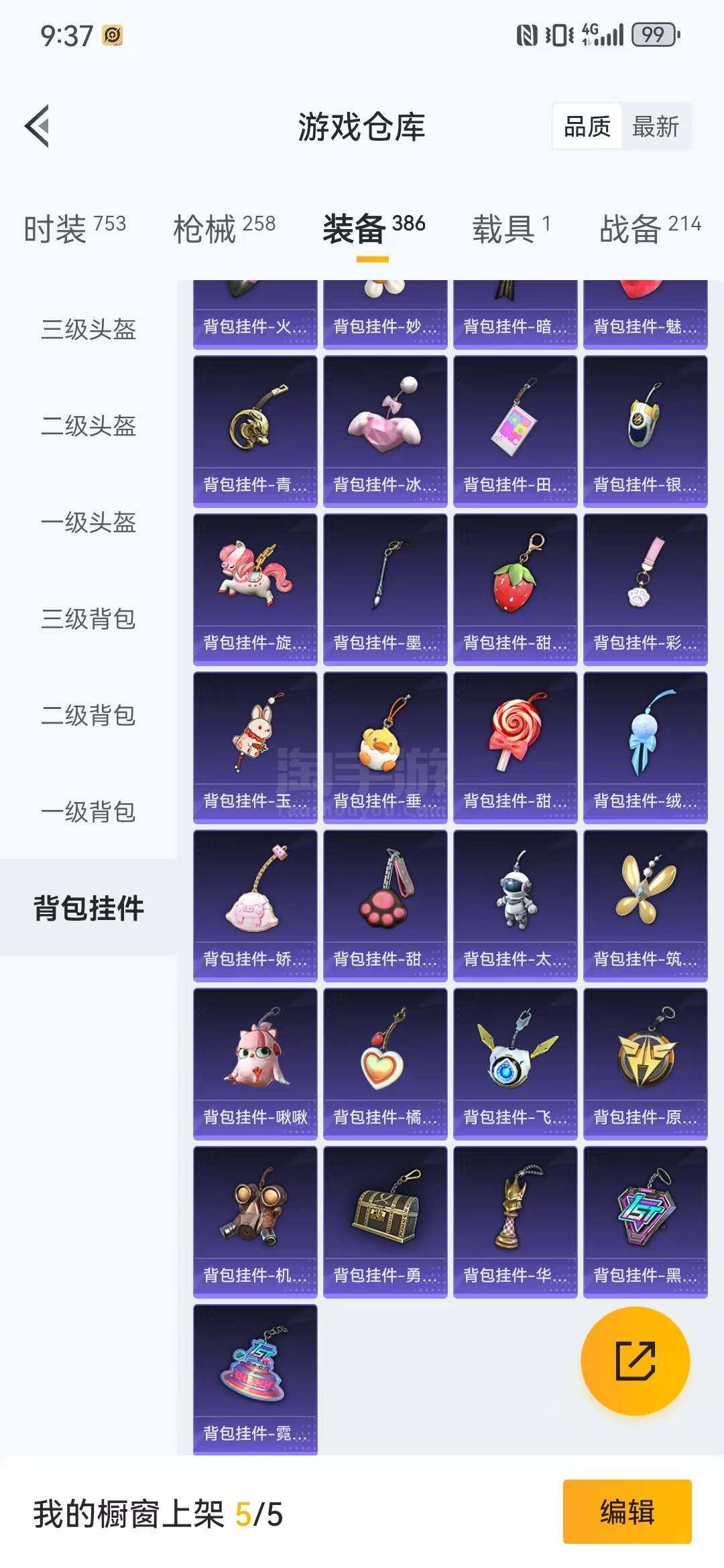Switch to the 枪械 tab

pos(224,228)
